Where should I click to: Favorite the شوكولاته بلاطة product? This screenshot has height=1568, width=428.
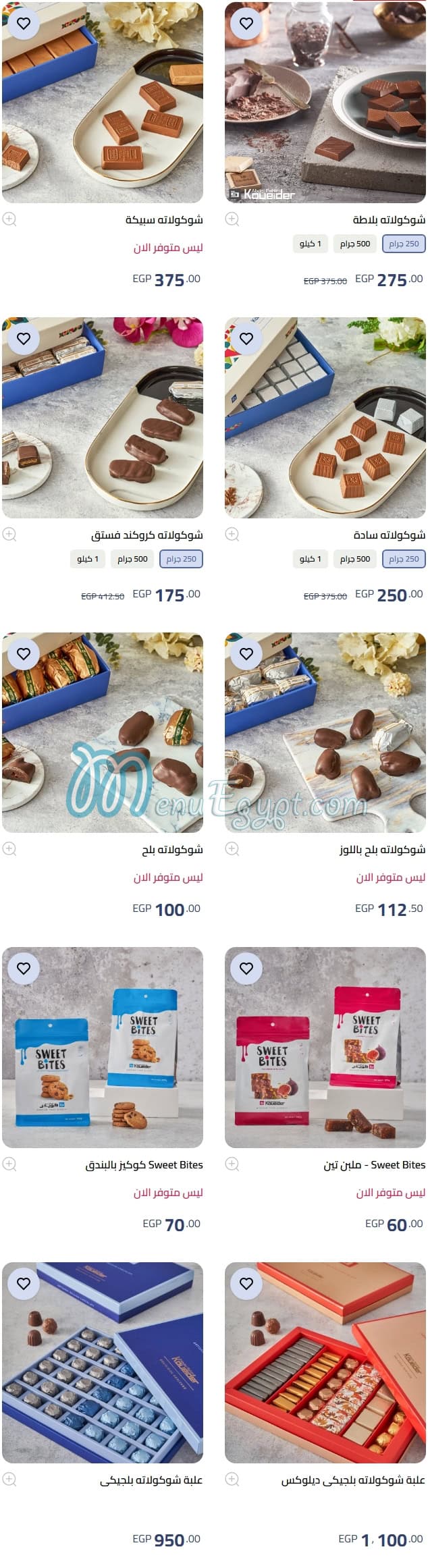click(x=246, y=24)
